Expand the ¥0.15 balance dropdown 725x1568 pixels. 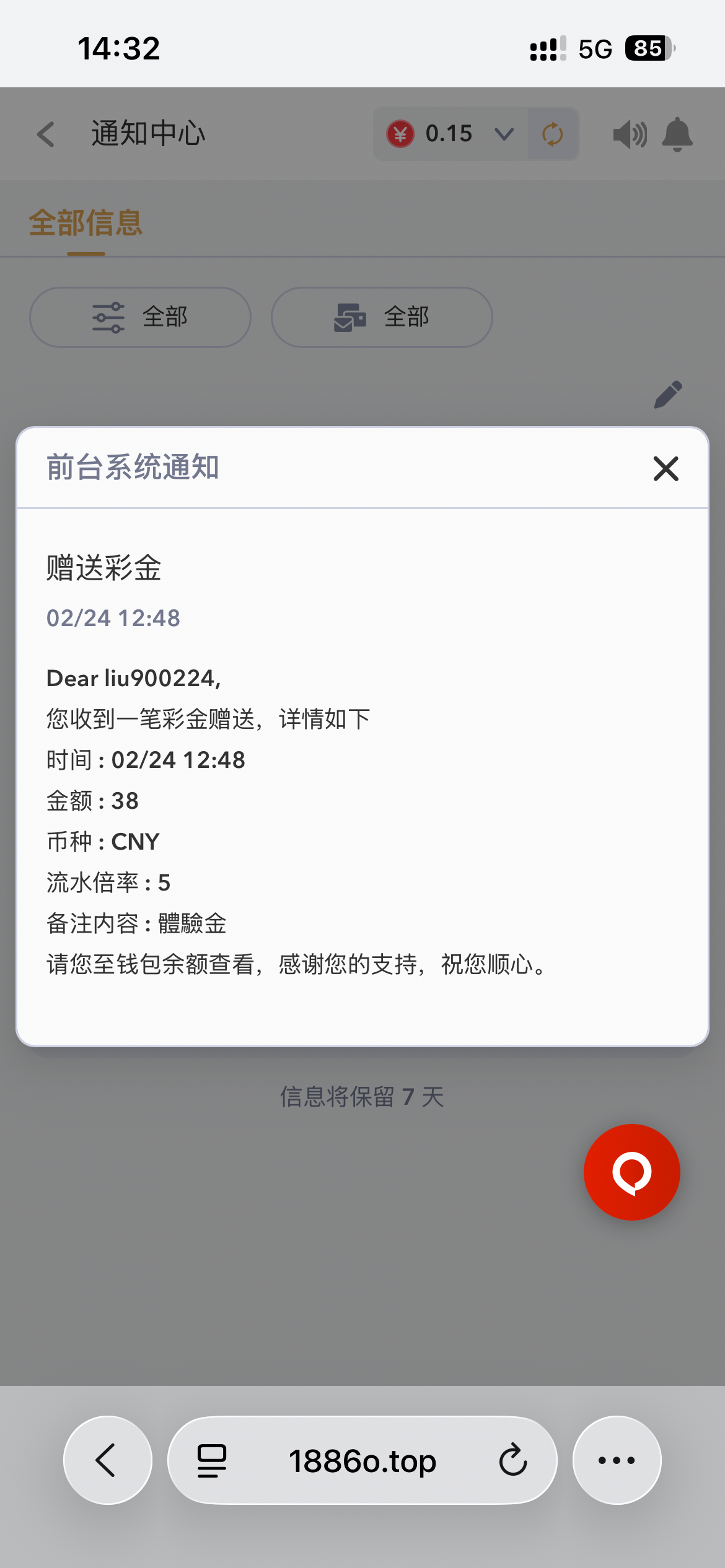[504, 134]
